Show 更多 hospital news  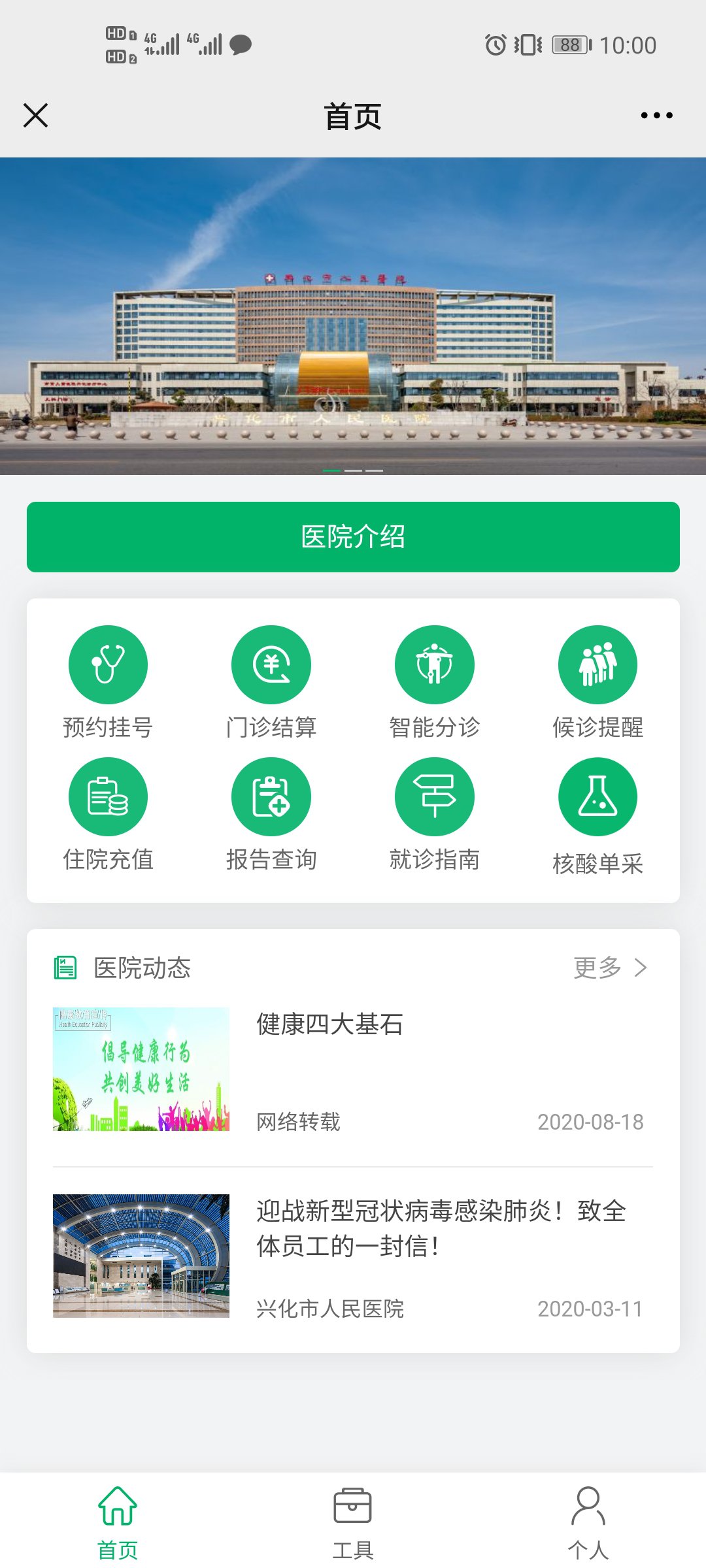pos(609,968)
